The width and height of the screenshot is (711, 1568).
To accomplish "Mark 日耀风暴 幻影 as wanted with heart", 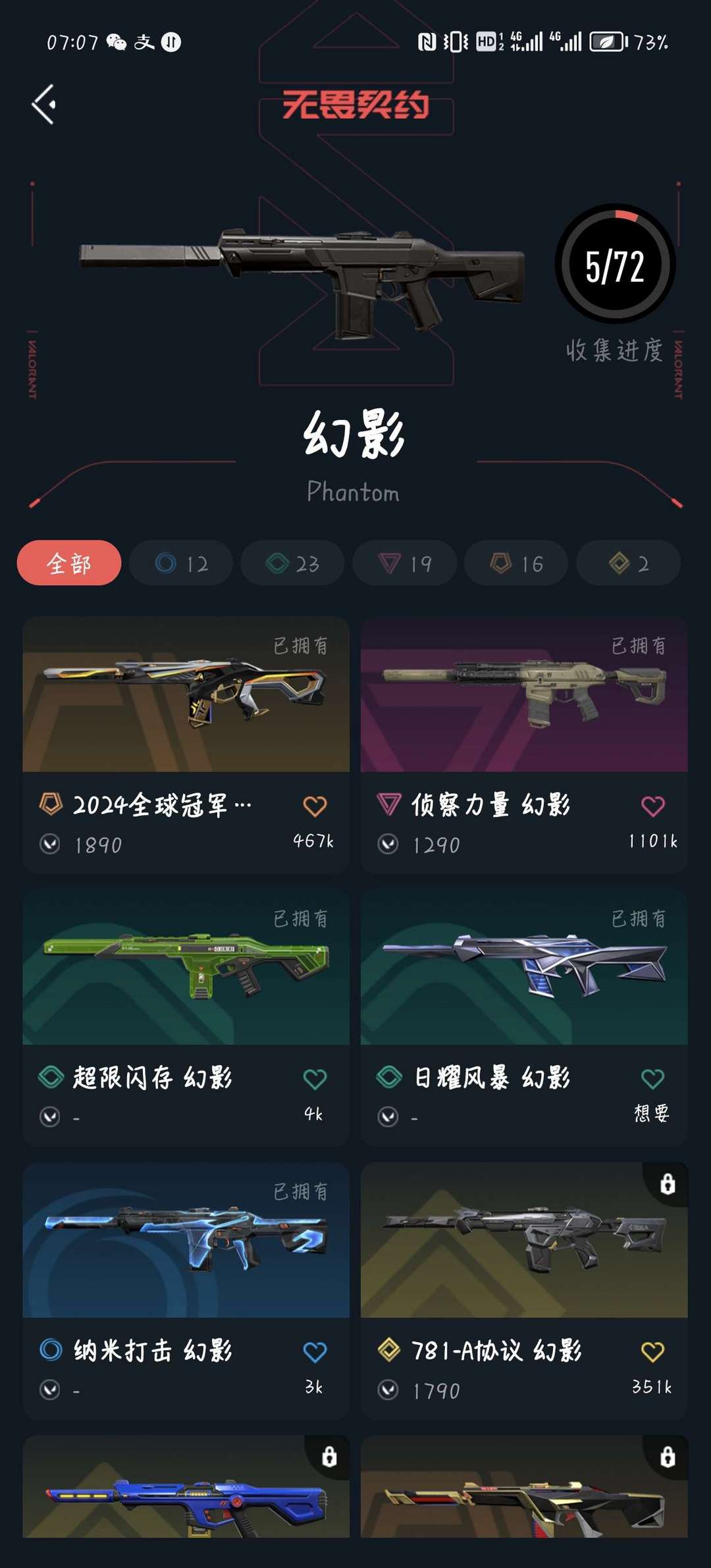I will pos(652,1079).
